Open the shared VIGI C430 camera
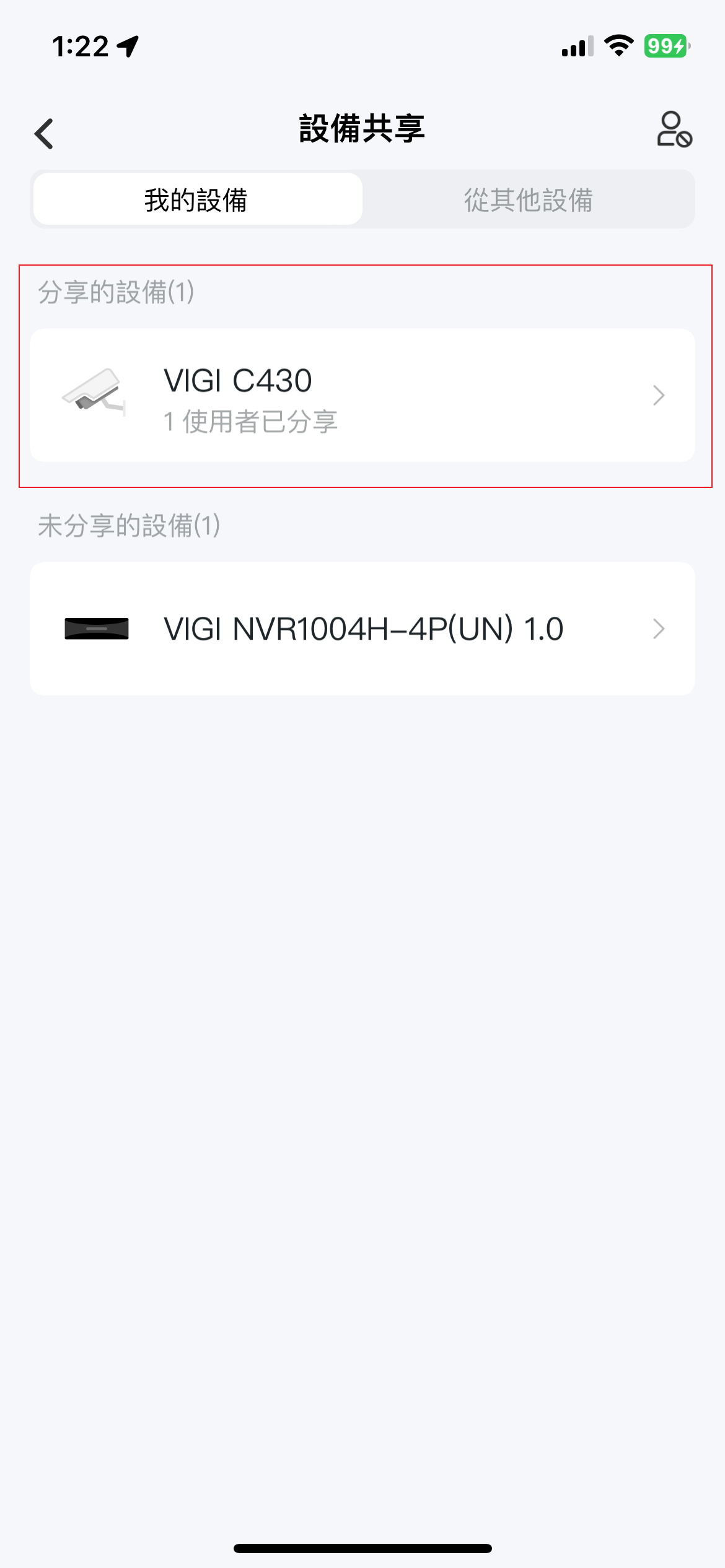 362,395
